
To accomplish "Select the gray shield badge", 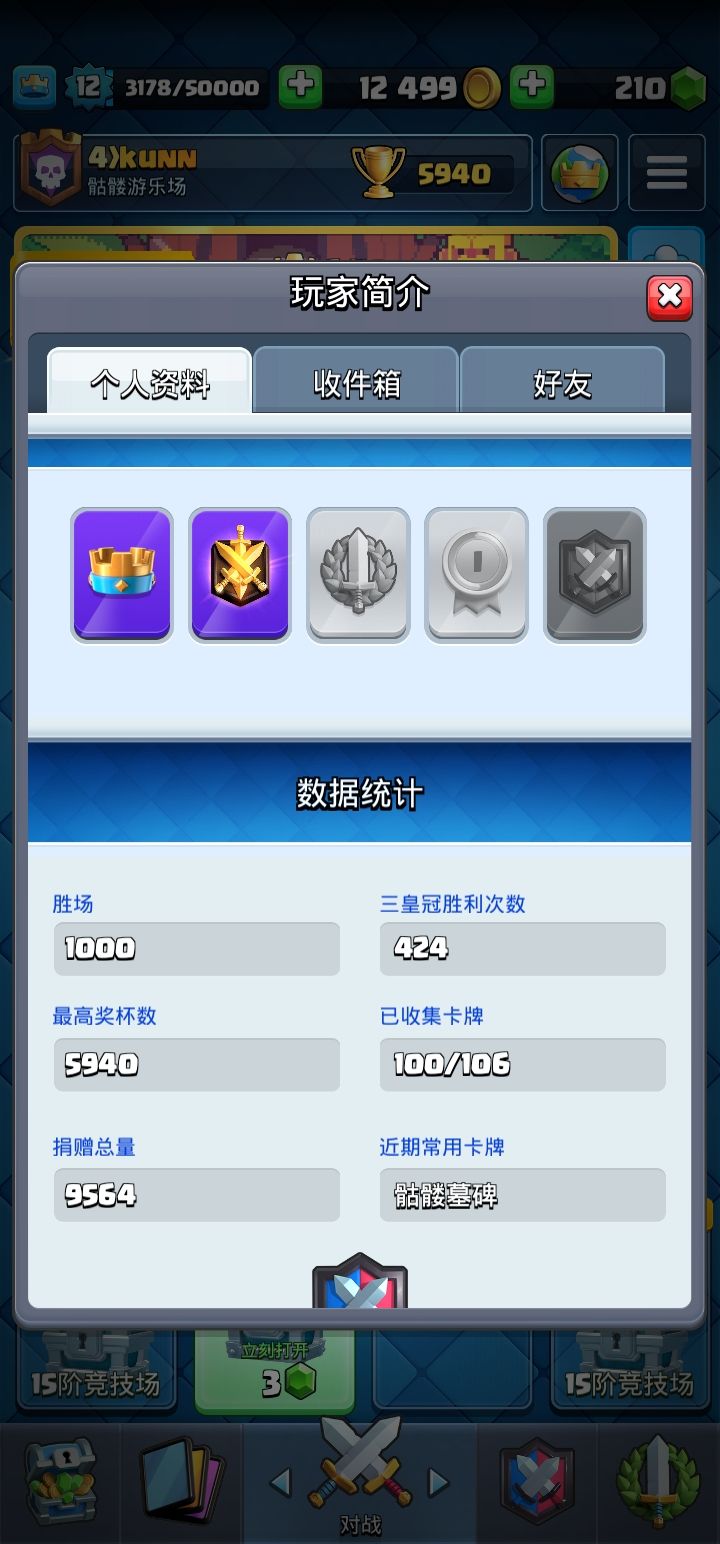I will click(x=594, y=575).
